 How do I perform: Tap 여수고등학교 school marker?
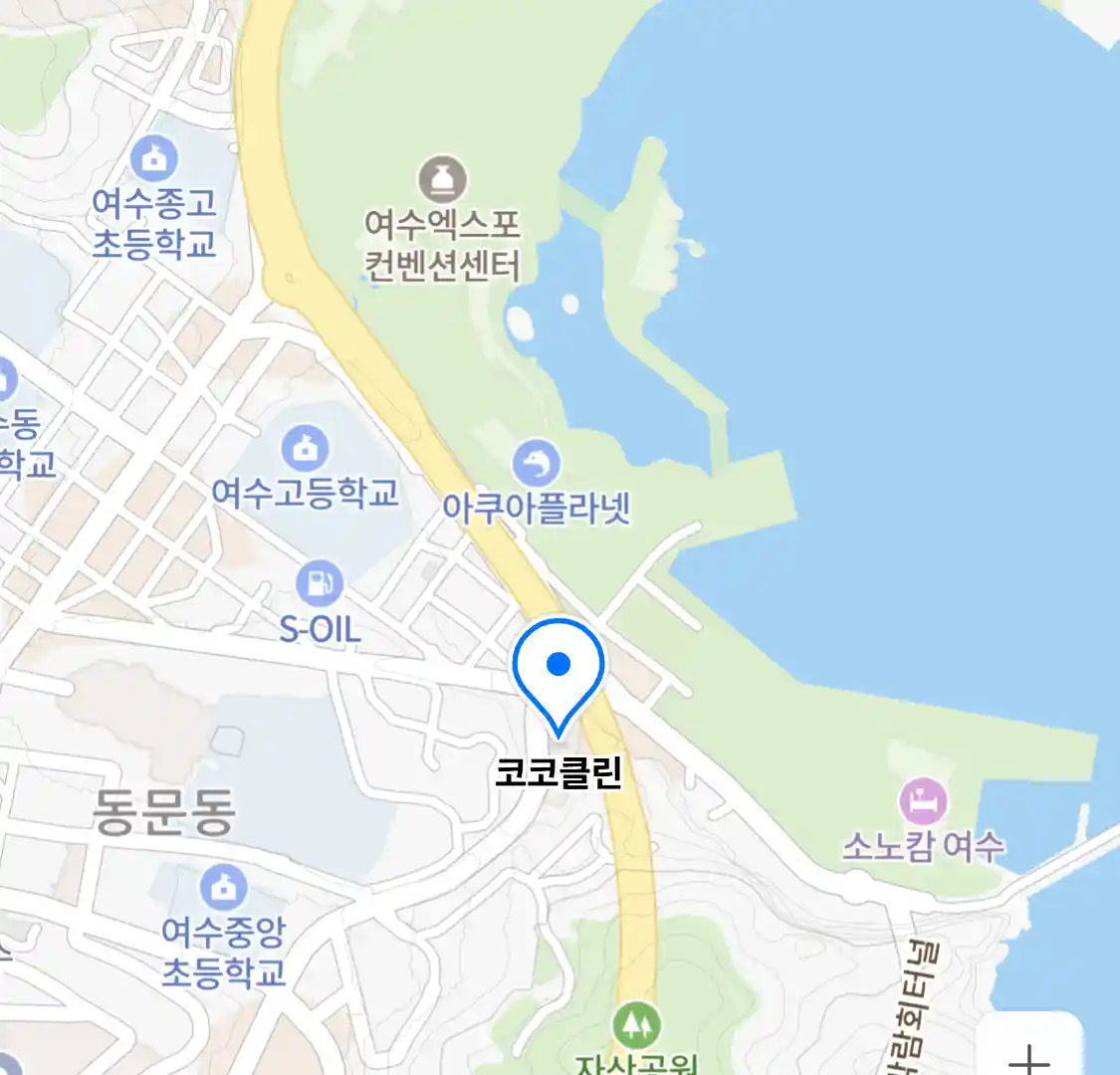point(306,449)
